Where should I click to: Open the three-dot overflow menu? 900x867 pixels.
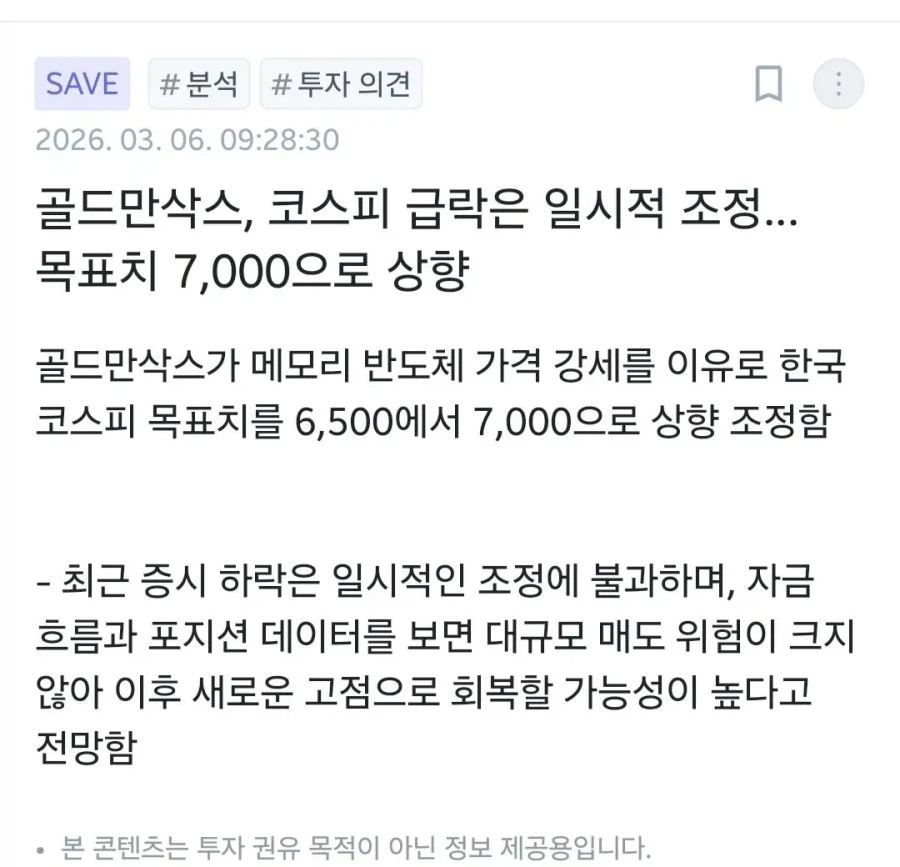[838, 84]
